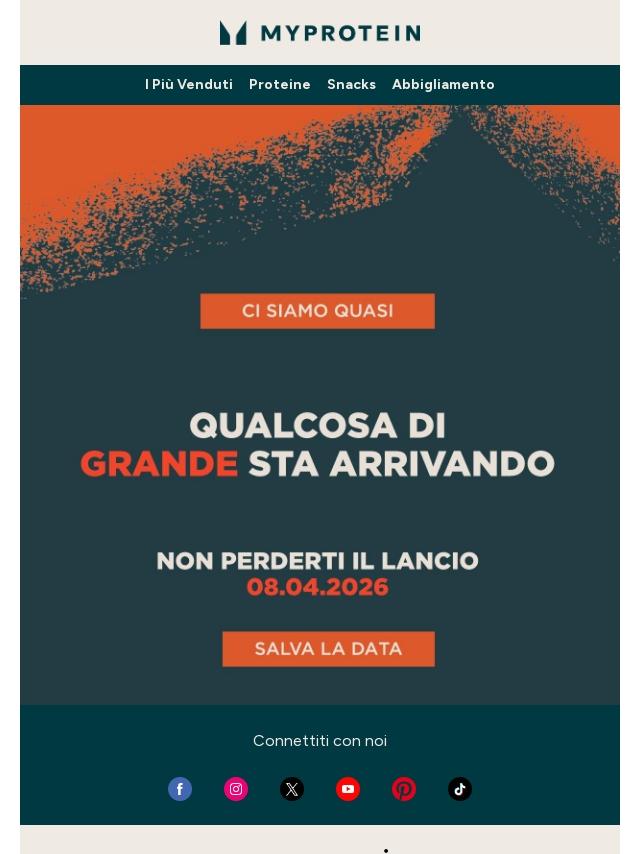Open the Instagram profile icon
Viewport: 640px width, 854px height.
pyautogui.click(x=236, y=789)
